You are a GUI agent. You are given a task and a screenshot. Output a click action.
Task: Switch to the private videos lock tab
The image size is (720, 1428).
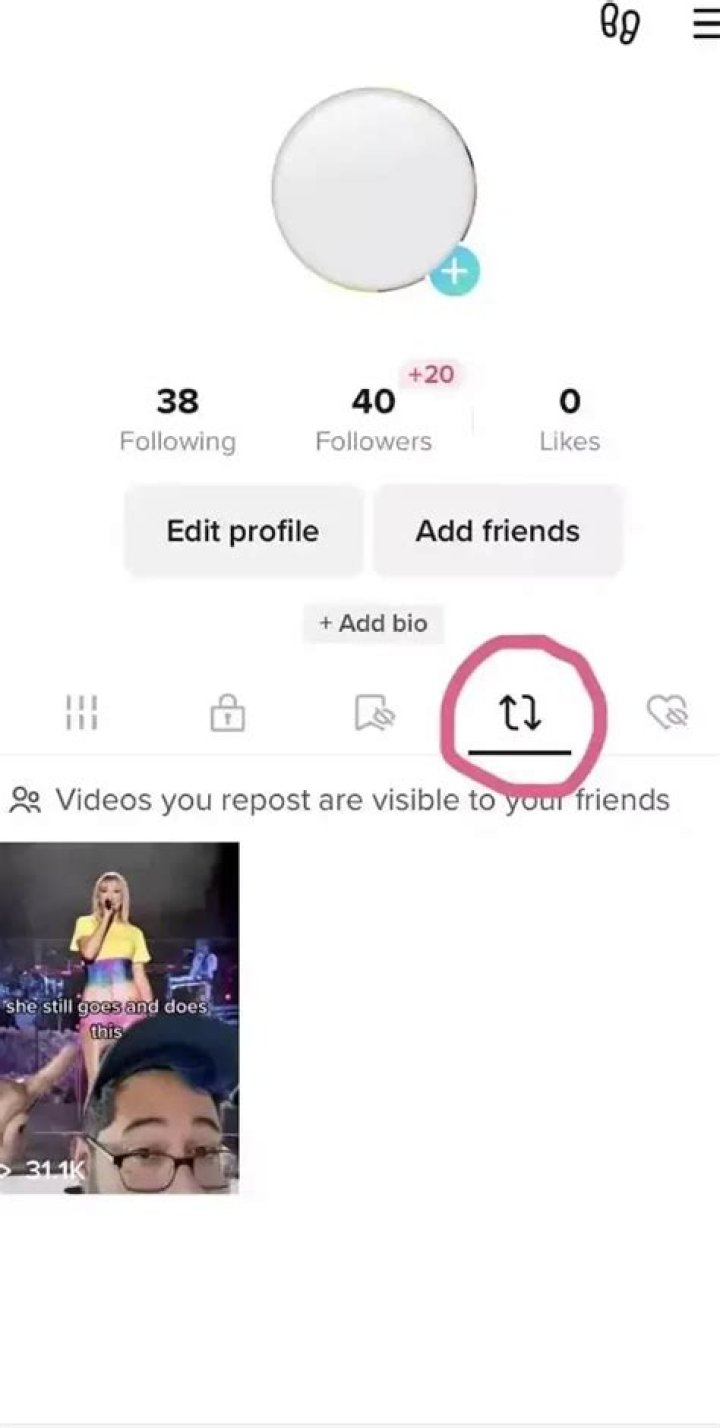(227, 713)
